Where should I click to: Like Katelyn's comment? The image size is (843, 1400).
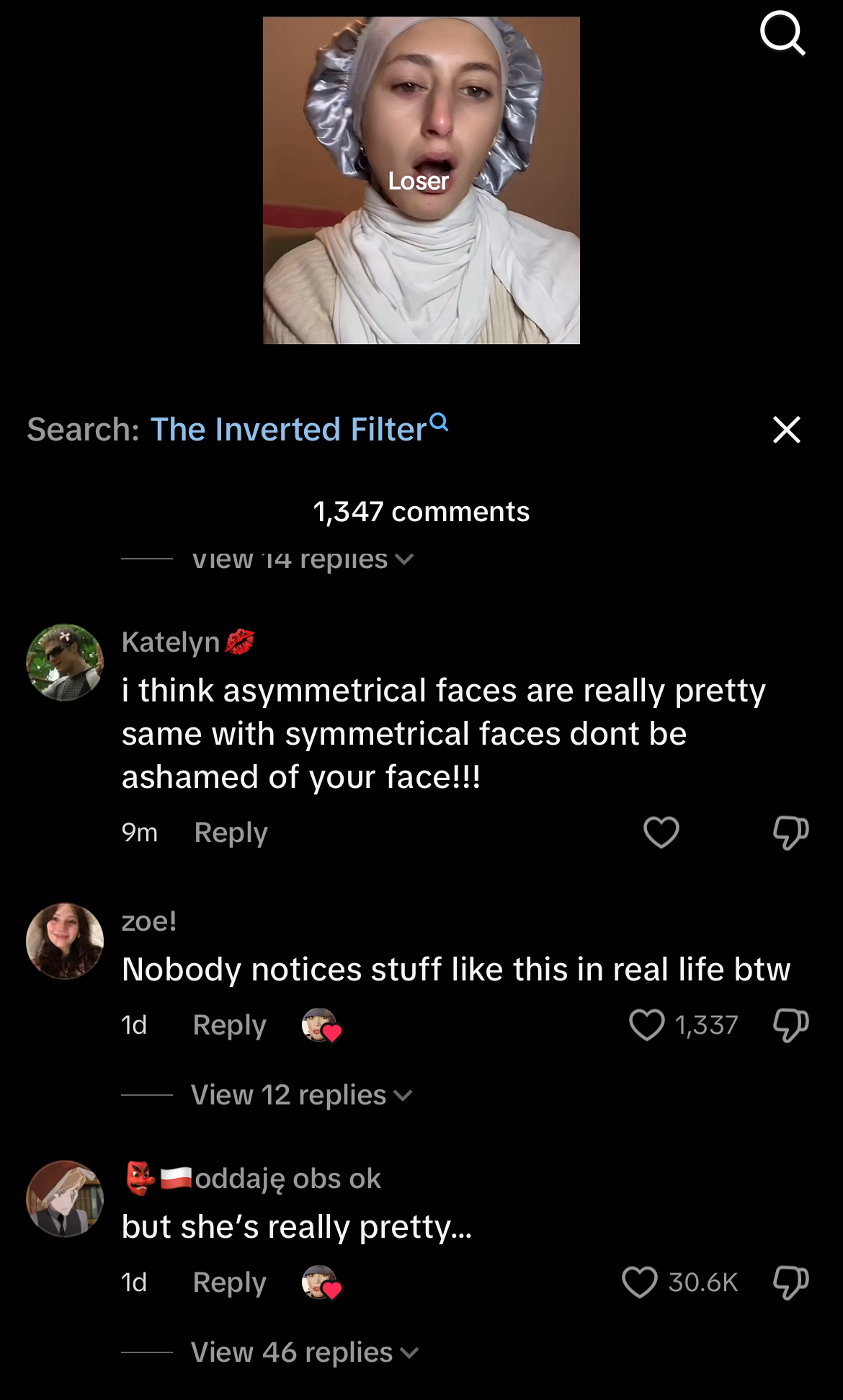661,833
